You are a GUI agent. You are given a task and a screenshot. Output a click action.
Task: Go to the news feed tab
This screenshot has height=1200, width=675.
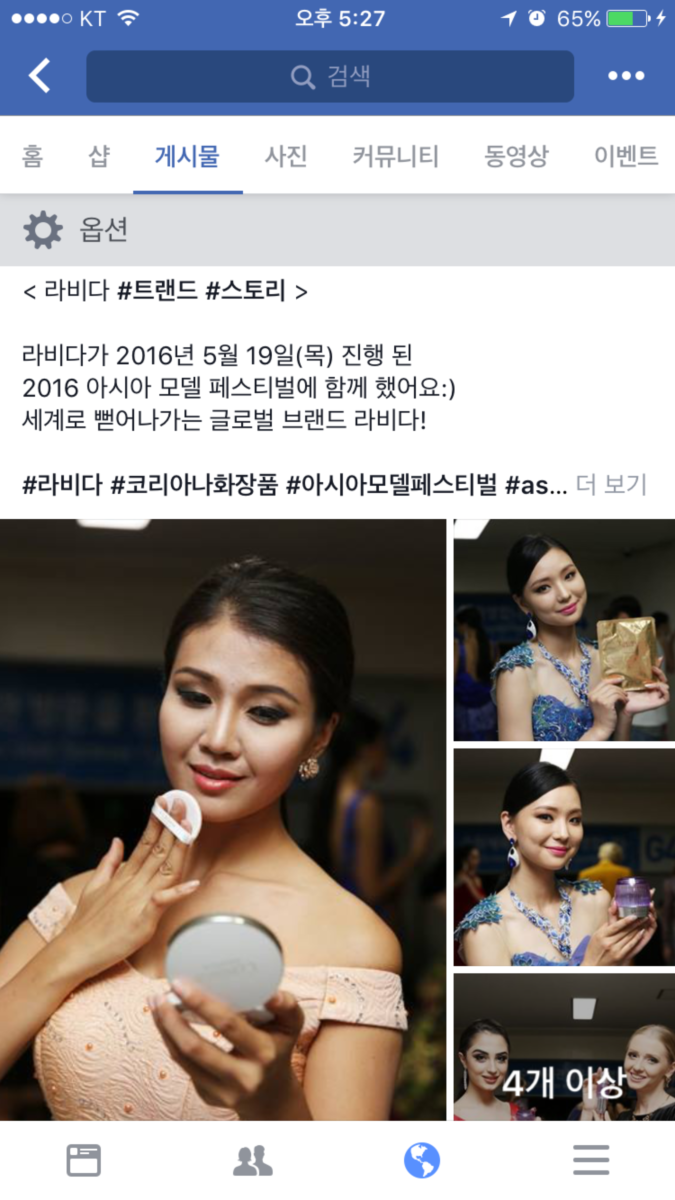(x=84, y=1160)
